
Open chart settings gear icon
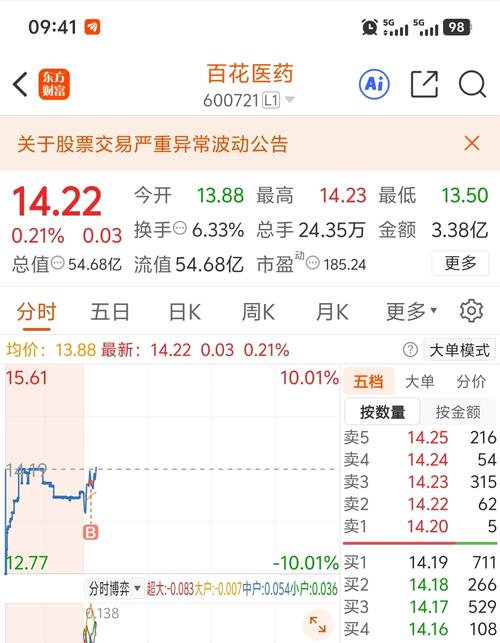coord(471,311)
